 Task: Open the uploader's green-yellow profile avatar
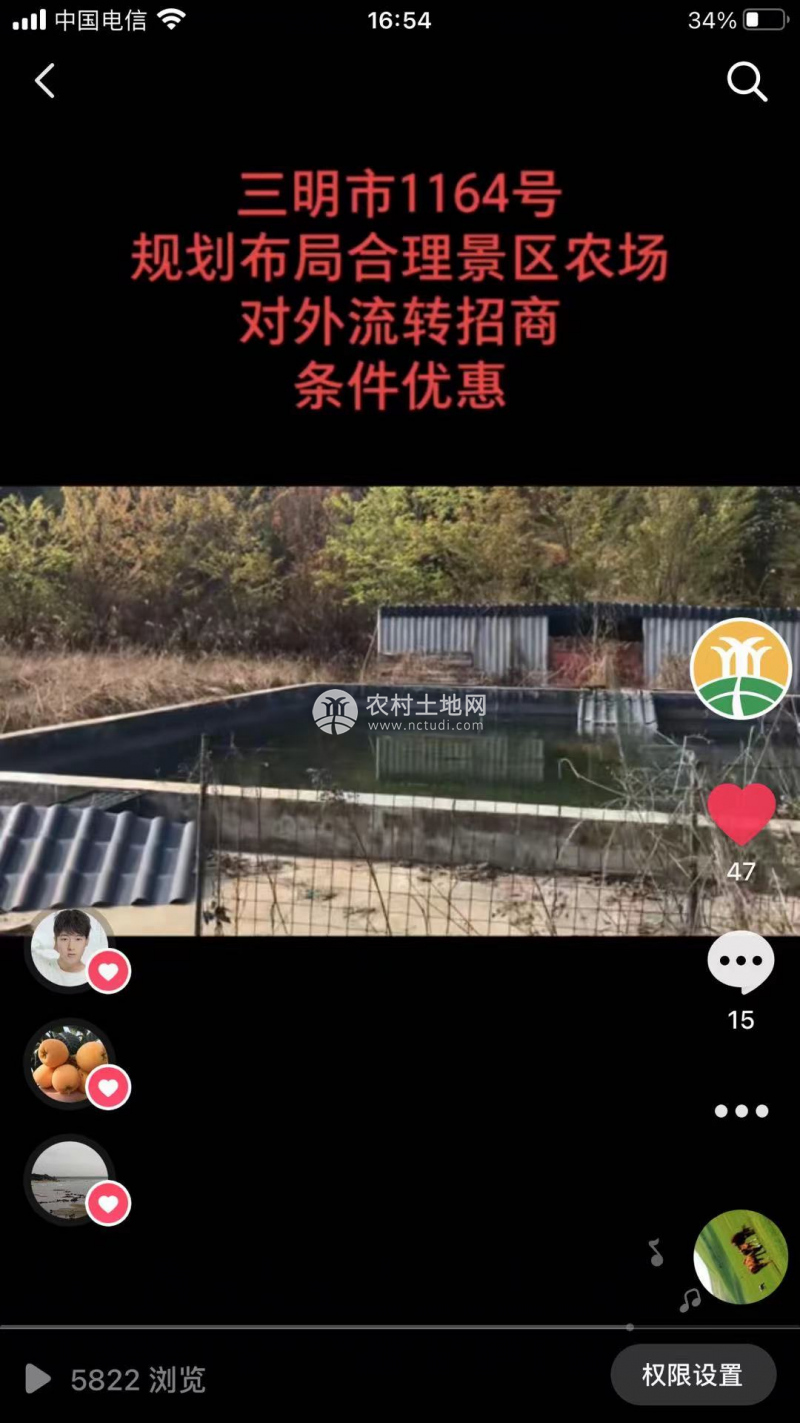point(741,669)
